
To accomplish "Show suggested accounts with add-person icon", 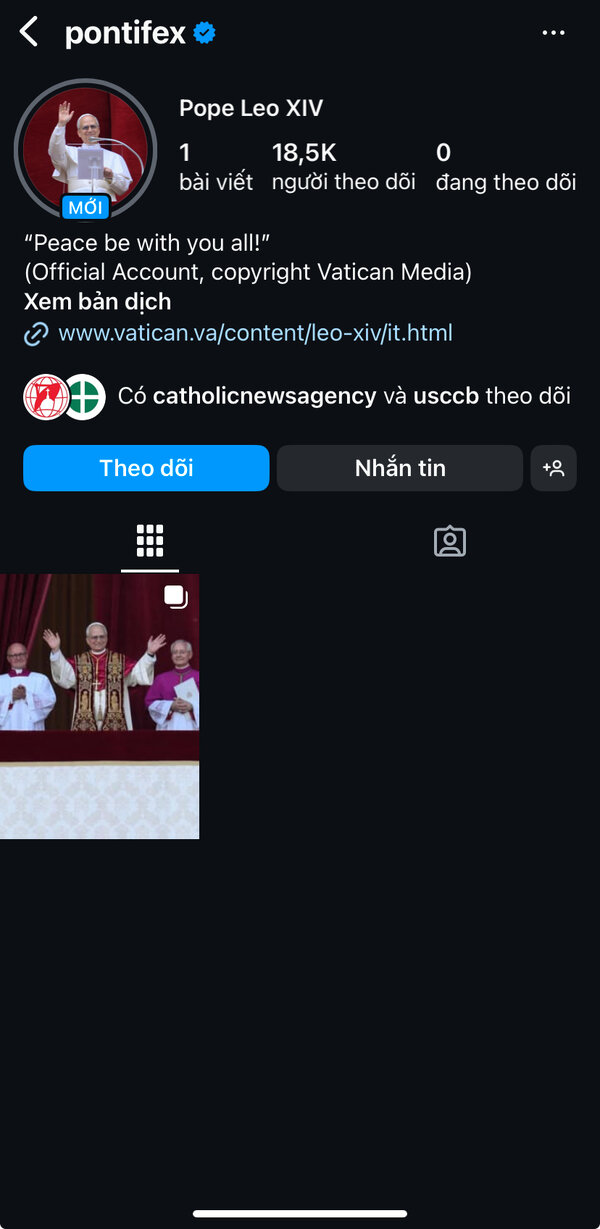I will (x=553, y=468).
